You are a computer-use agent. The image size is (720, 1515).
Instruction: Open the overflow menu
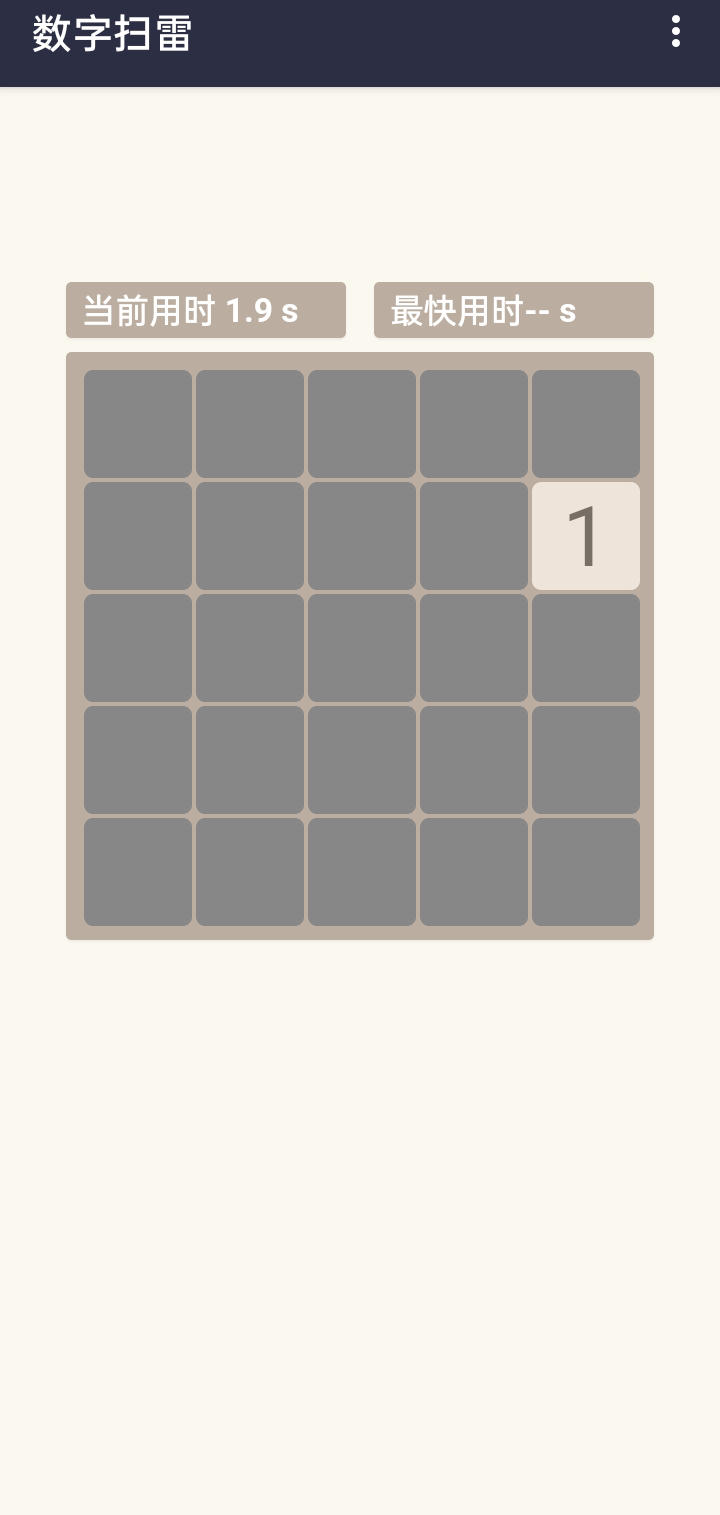click(676, 32)
